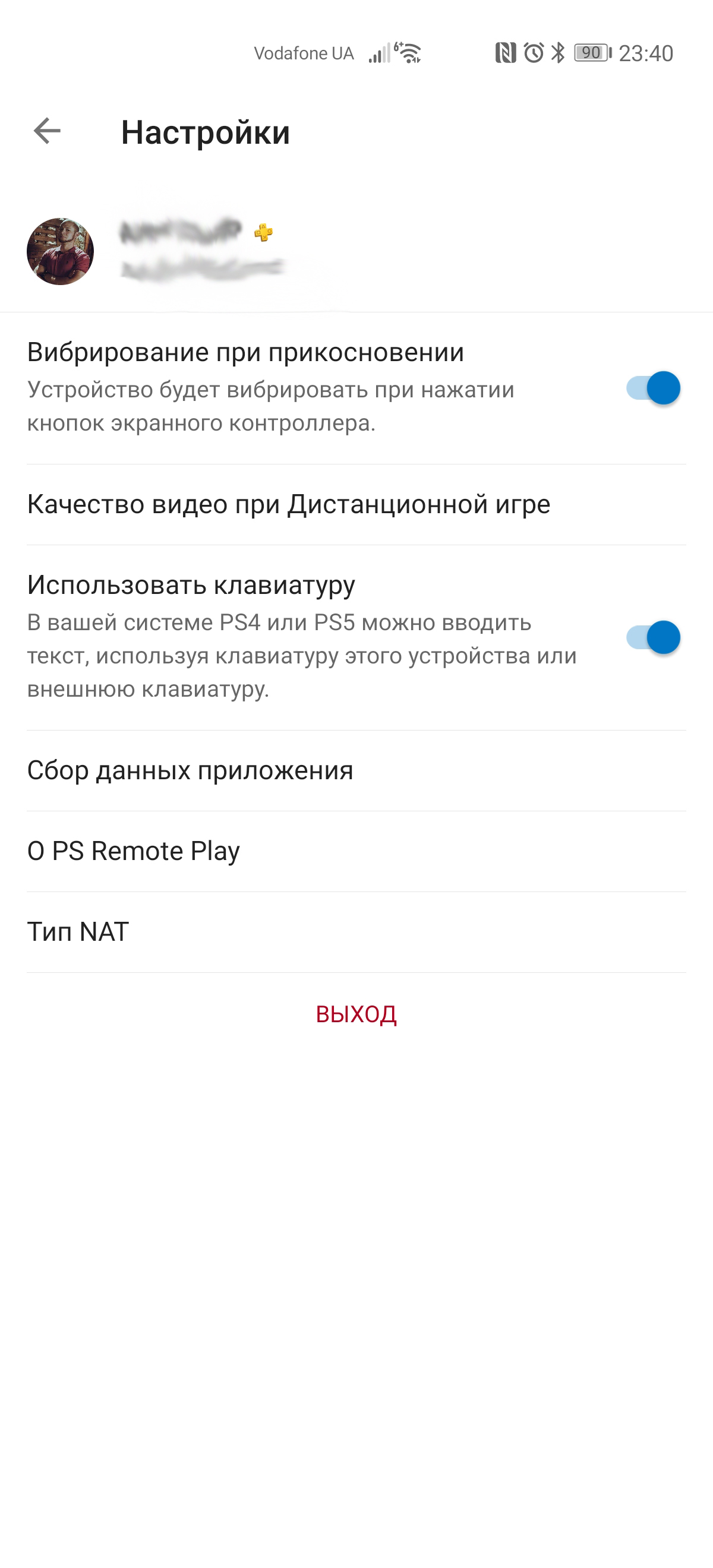The height and width of the screenshot is (1568, 713).
Task: Tap the ВЫХОД sign-out button
Action: (x=356, y=1014)
